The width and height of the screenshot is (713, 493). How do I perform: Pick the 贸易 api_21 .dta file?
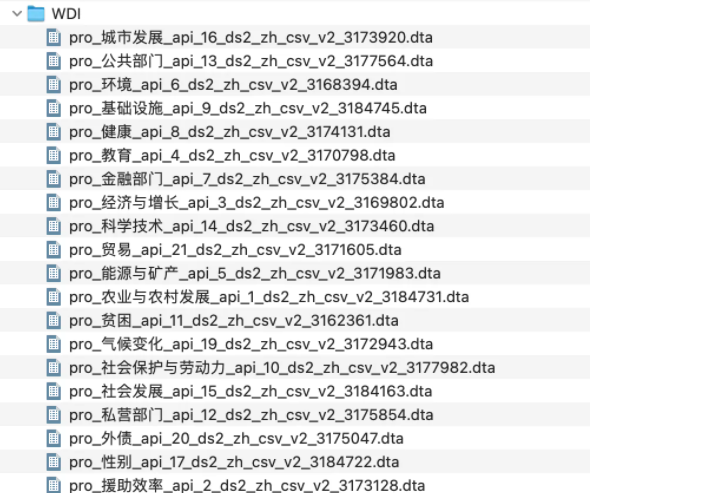pos(235,250)
